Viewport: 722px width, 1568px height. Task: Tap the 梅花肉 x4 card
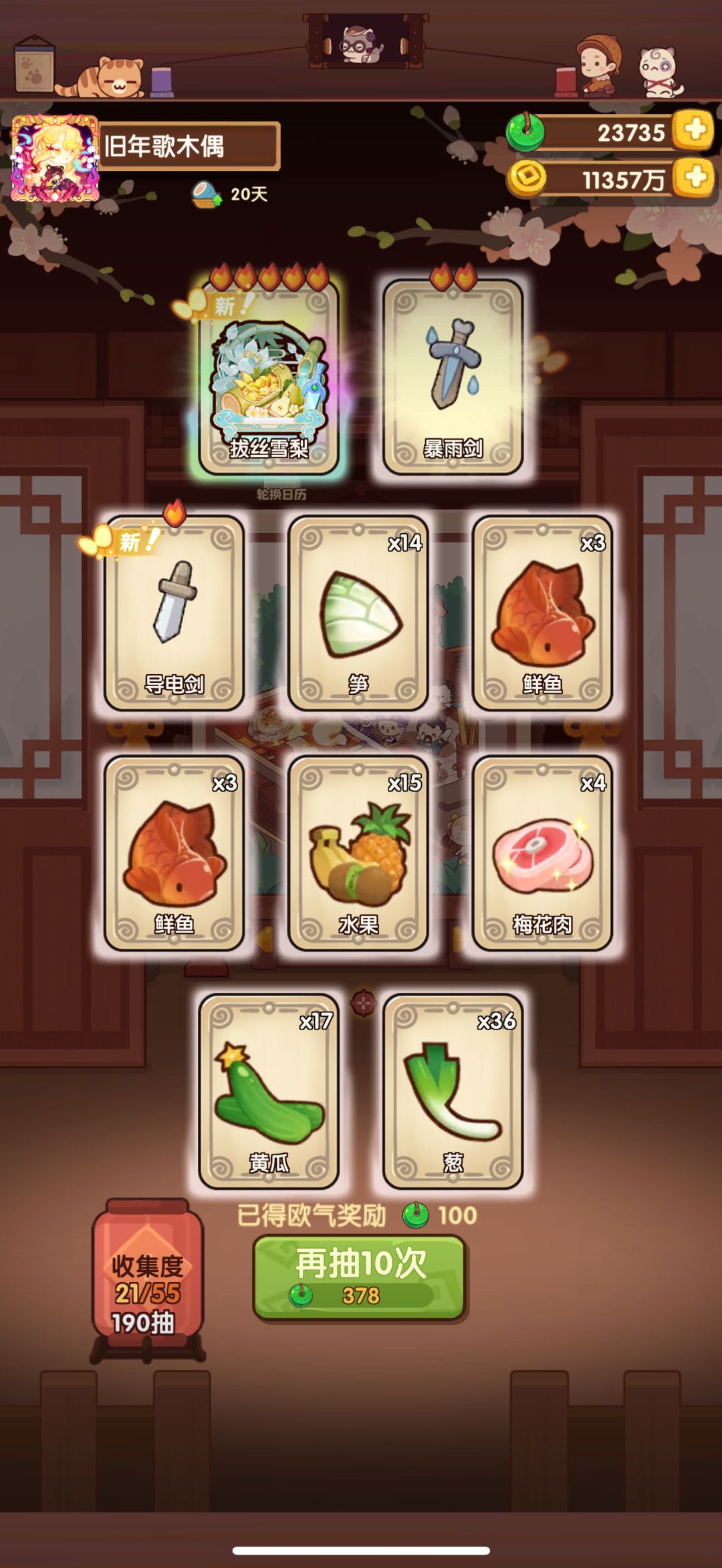[x=542, y=853]
